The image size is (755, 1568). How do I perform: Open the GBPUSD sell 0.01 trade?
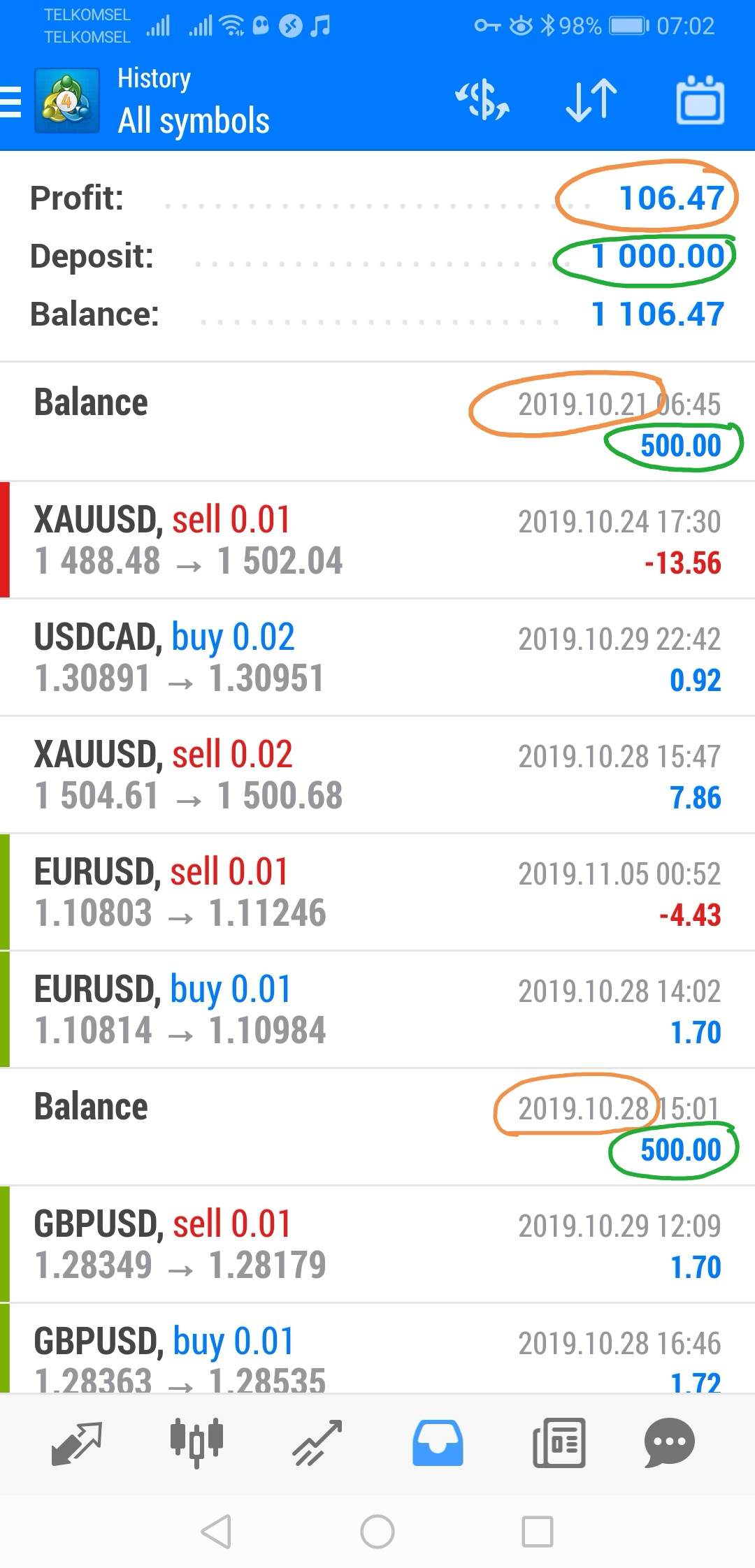click(x=377, y=1244)
